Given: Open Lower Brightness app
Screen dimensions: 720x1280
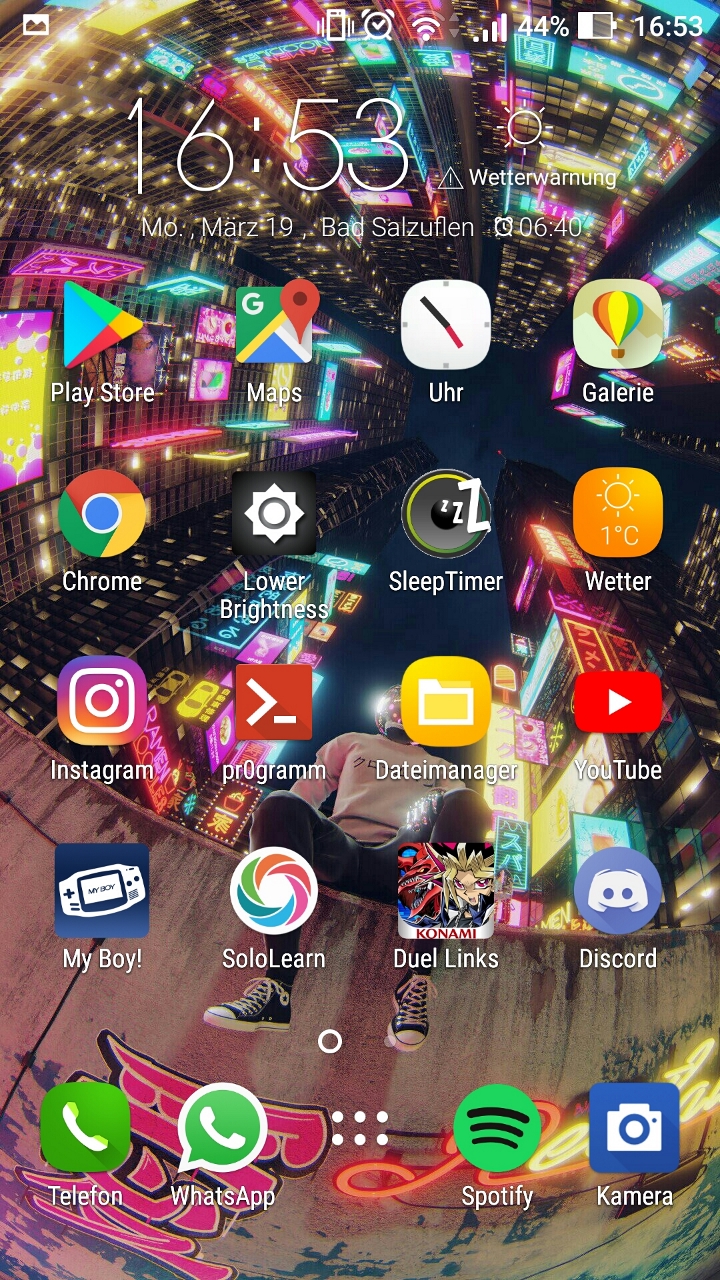Looking at the screenshot, I should click(274, 514).
